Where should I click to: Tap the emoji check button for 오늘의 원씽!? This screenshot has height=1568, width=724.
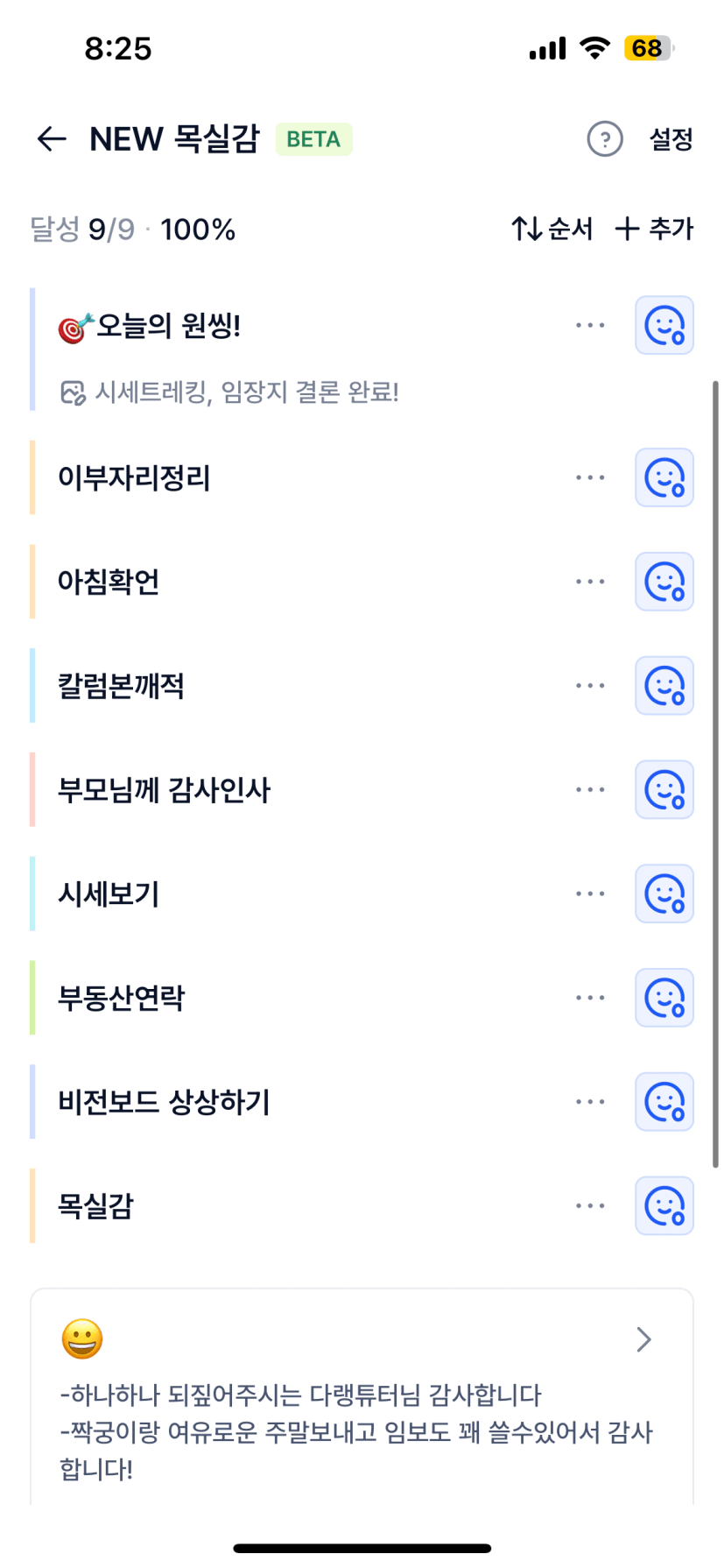click(x=664, y=326)
